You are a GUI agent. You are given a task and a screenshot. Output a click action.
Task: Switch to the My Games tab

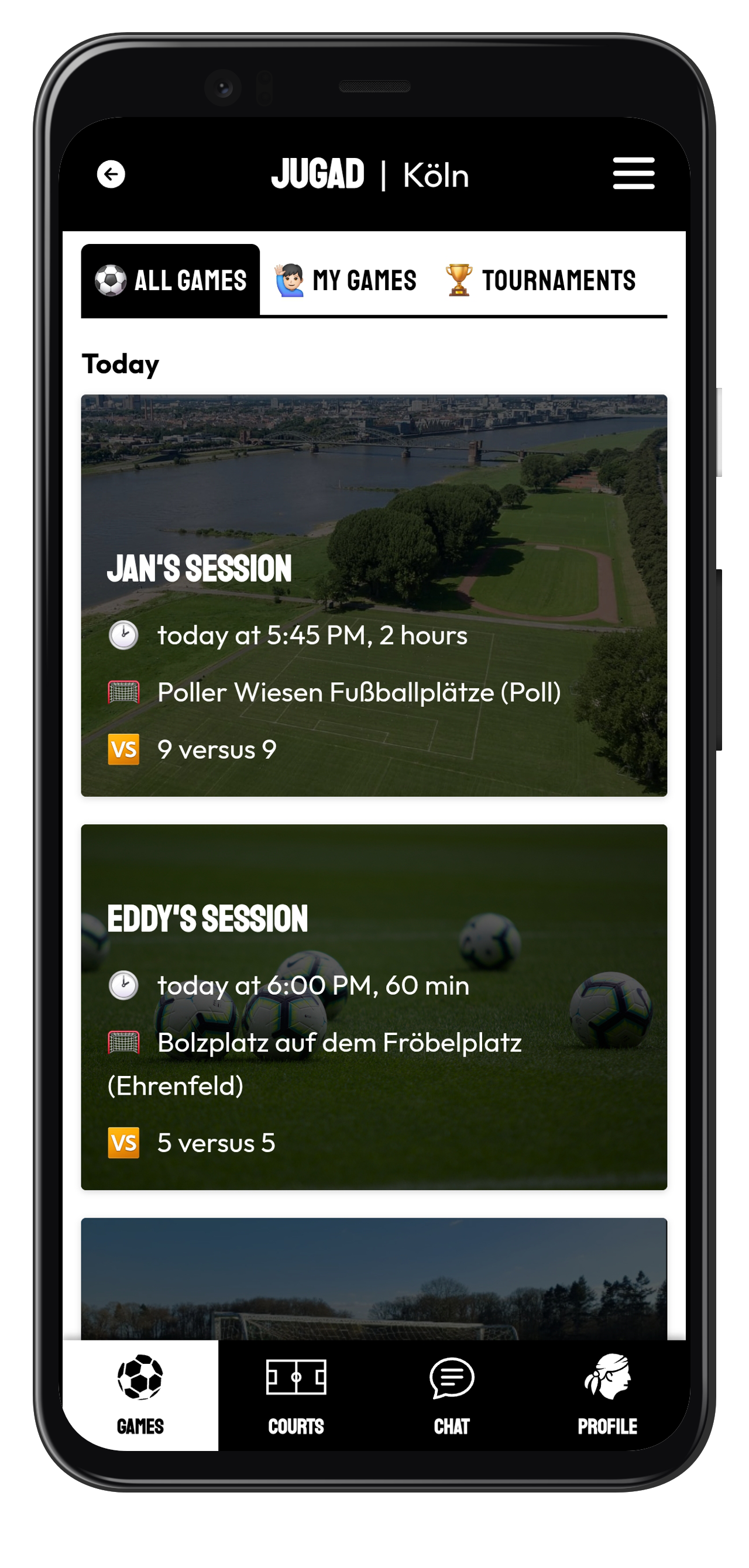point(346,281)
